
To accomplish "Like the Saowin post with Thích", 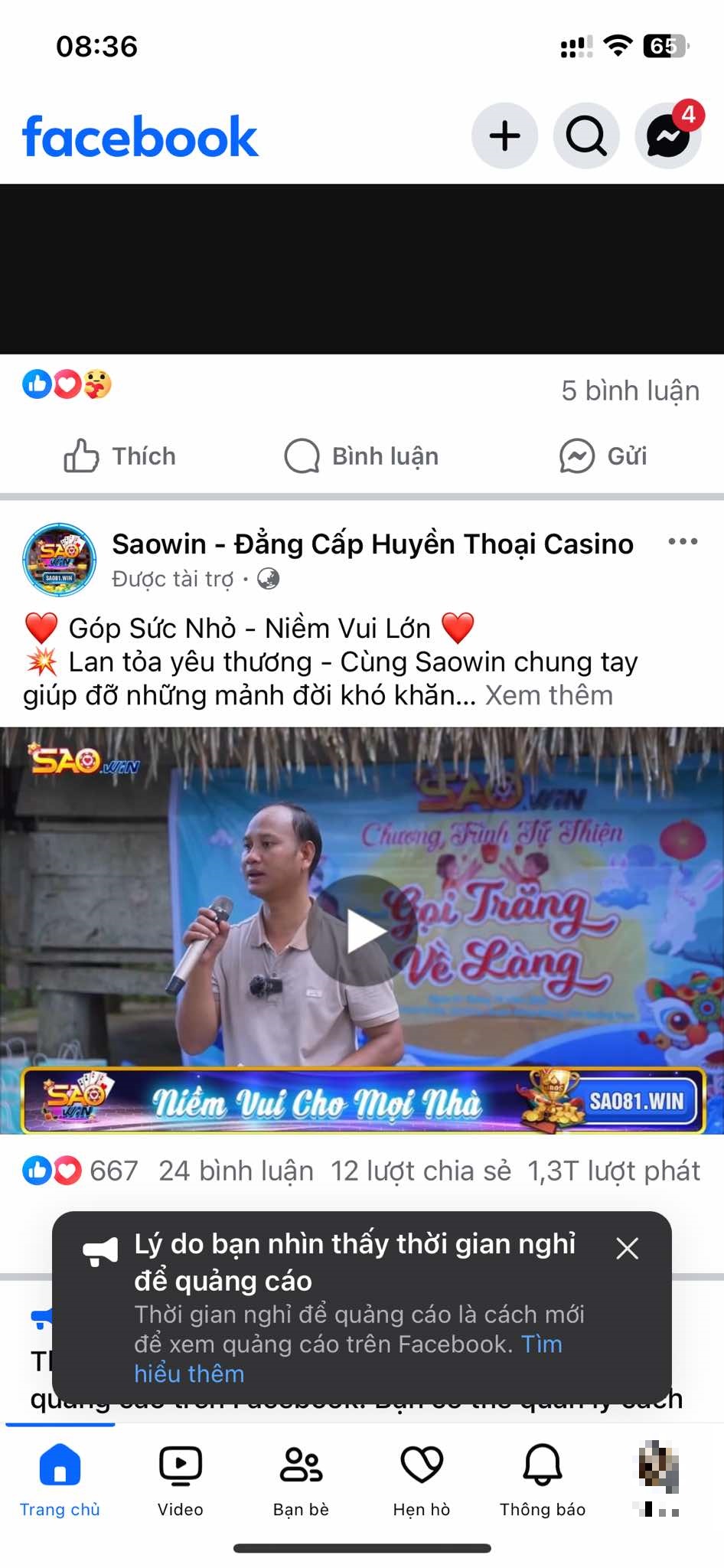I will tap(120, 456).
